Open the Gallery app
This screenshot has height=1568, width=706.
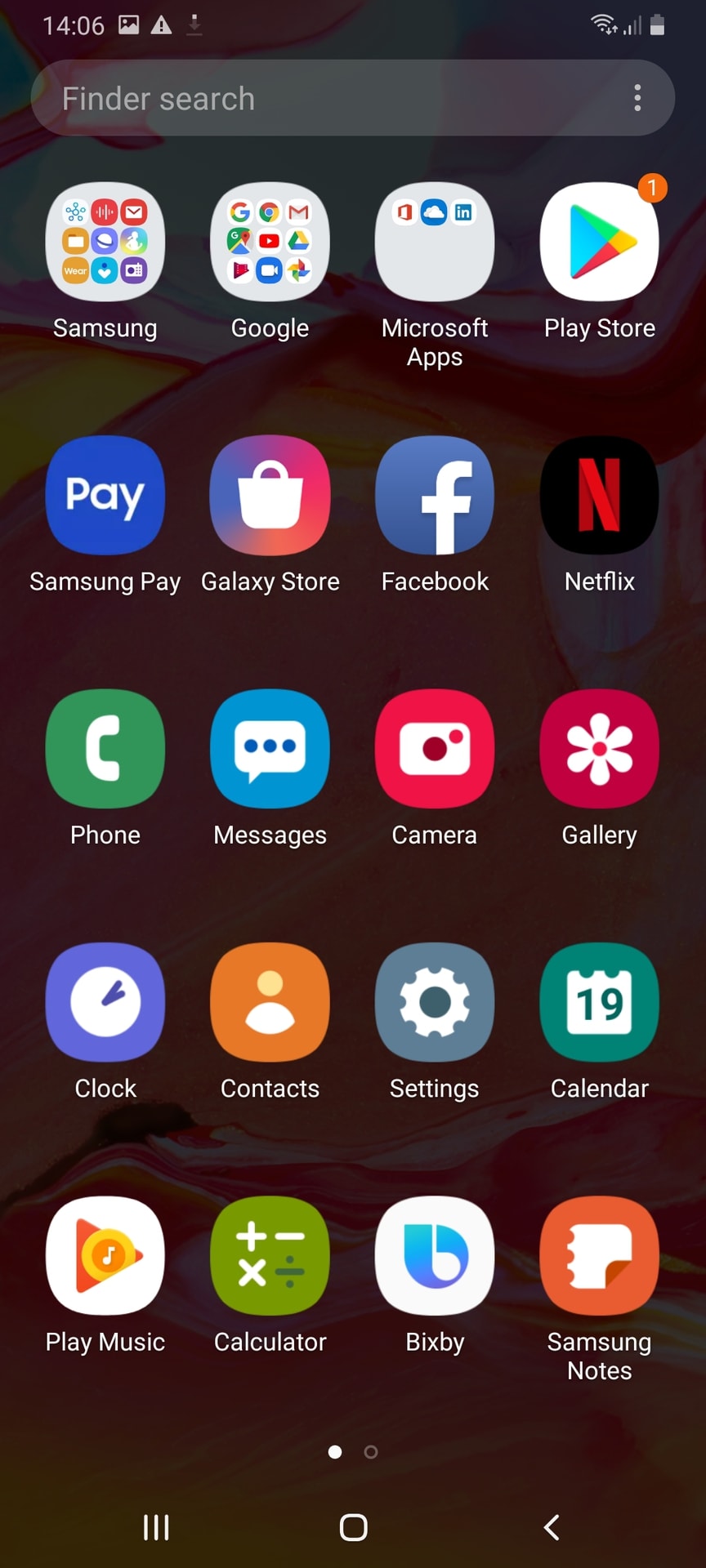coord(600,749)
